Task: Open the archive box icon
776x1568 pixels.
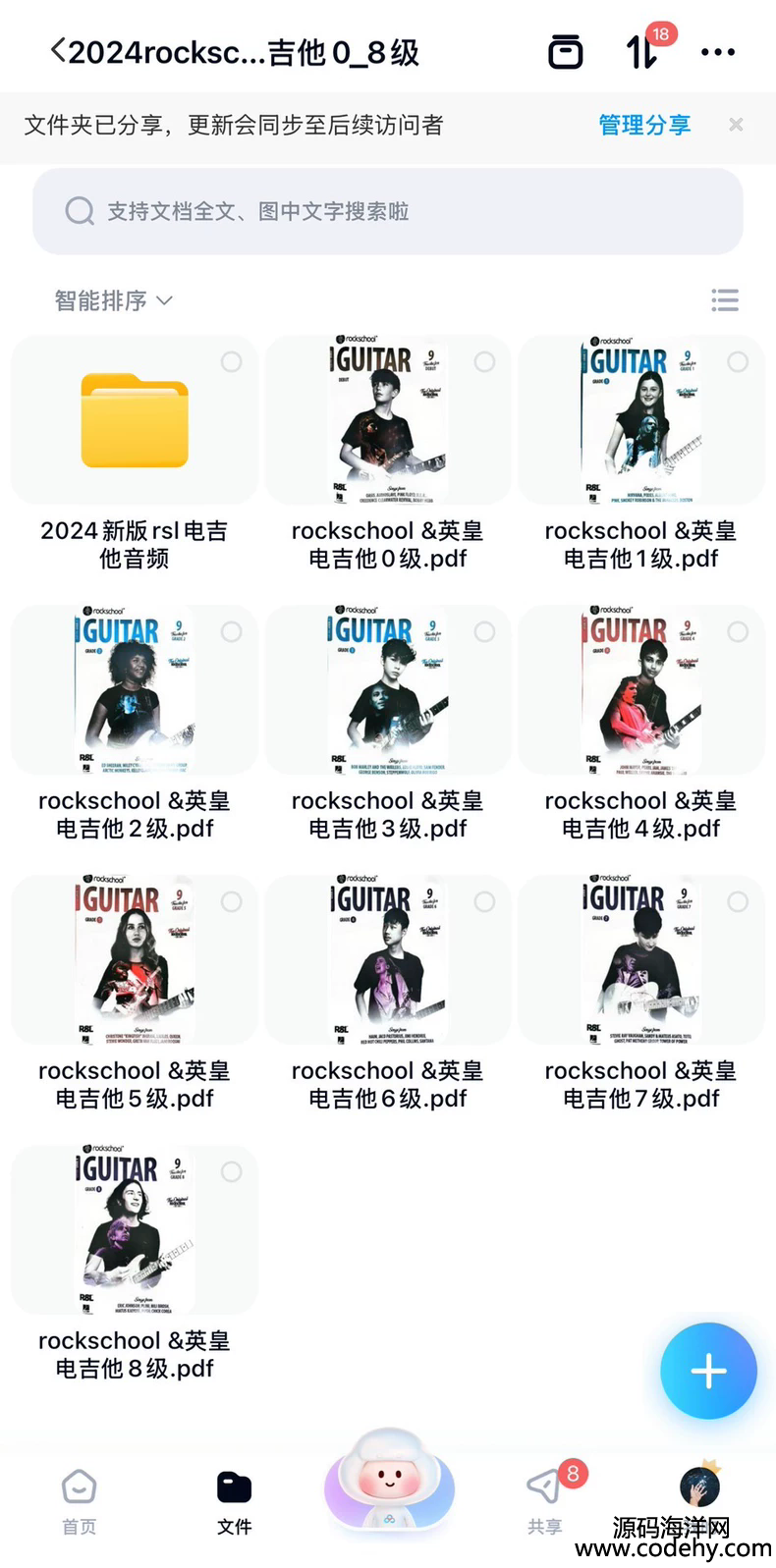Action: point(565,52)
